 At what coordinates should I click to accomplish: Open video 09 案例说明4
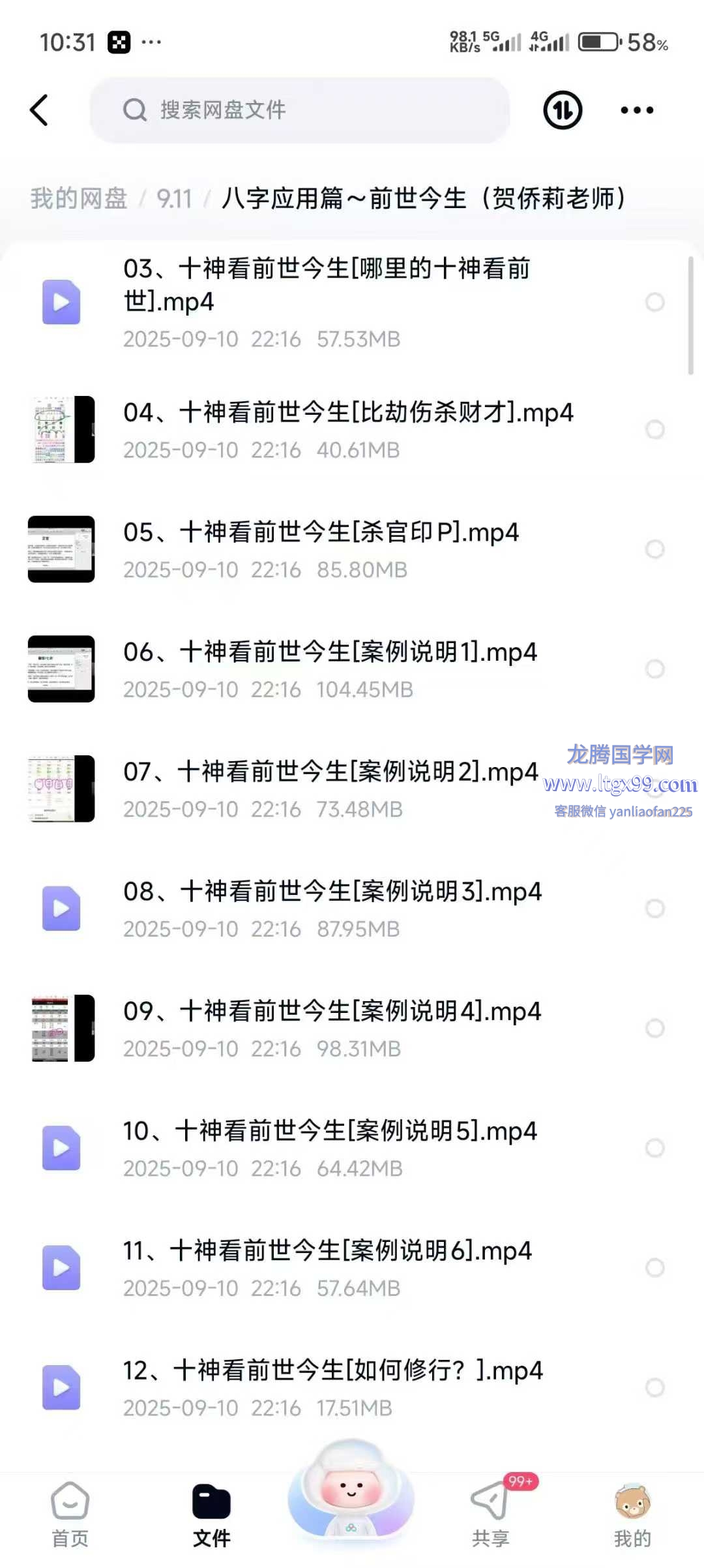(x=332, y=1012)
